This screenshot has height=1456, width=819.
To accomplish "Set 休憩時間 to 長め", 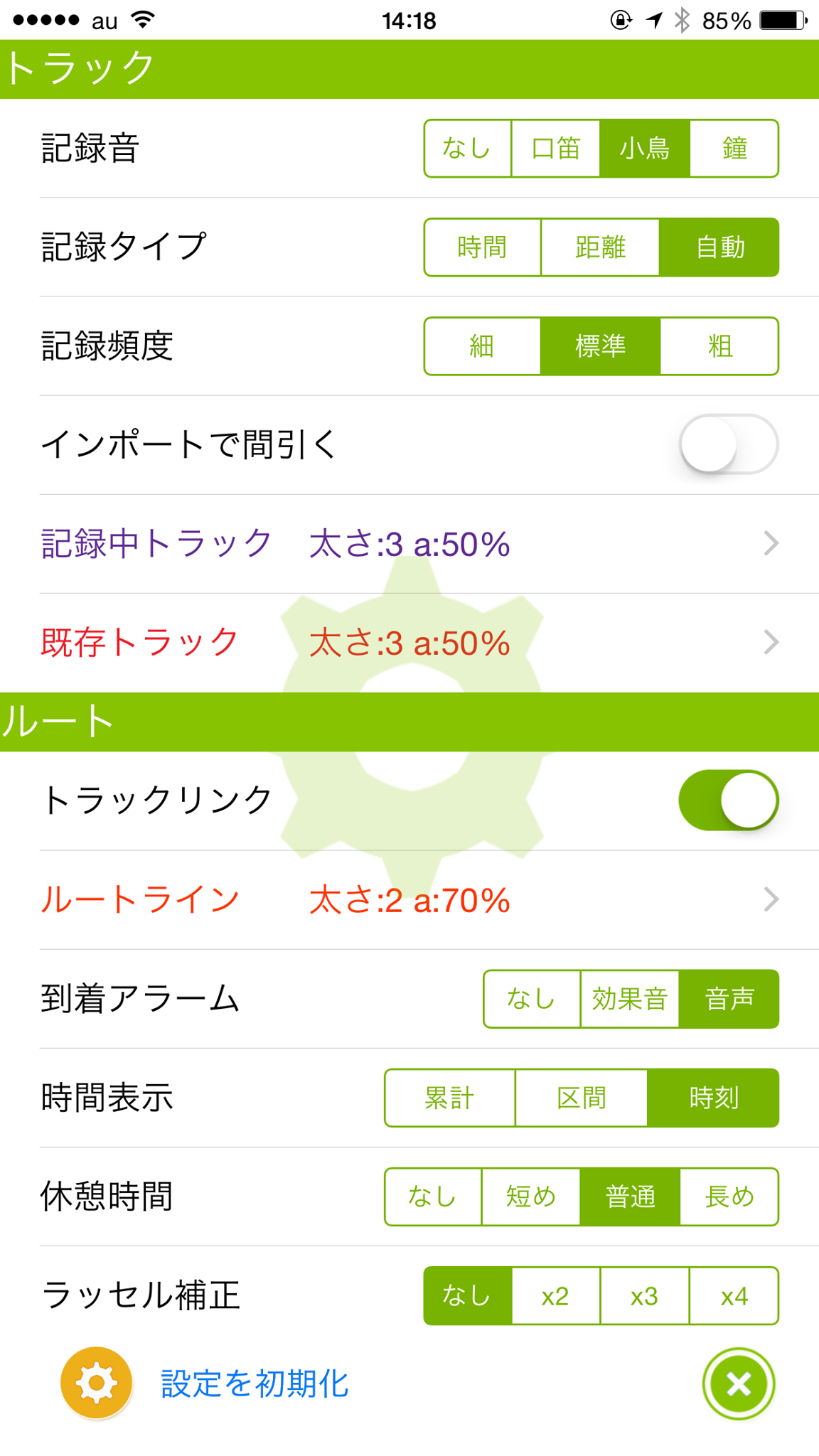I will [729, 1197].
